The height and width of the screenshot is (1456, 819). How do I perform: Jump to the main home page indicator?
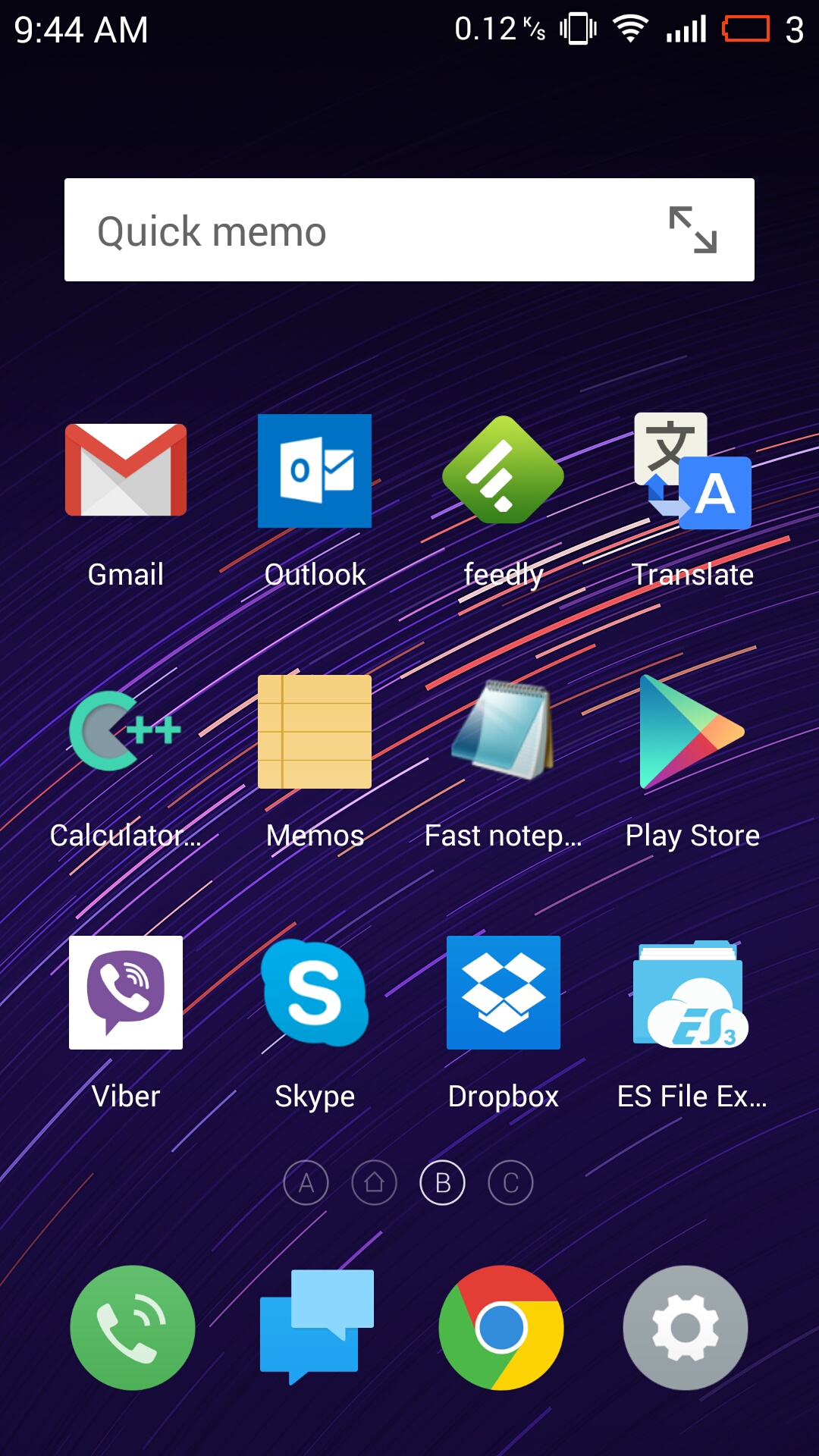374,1182
